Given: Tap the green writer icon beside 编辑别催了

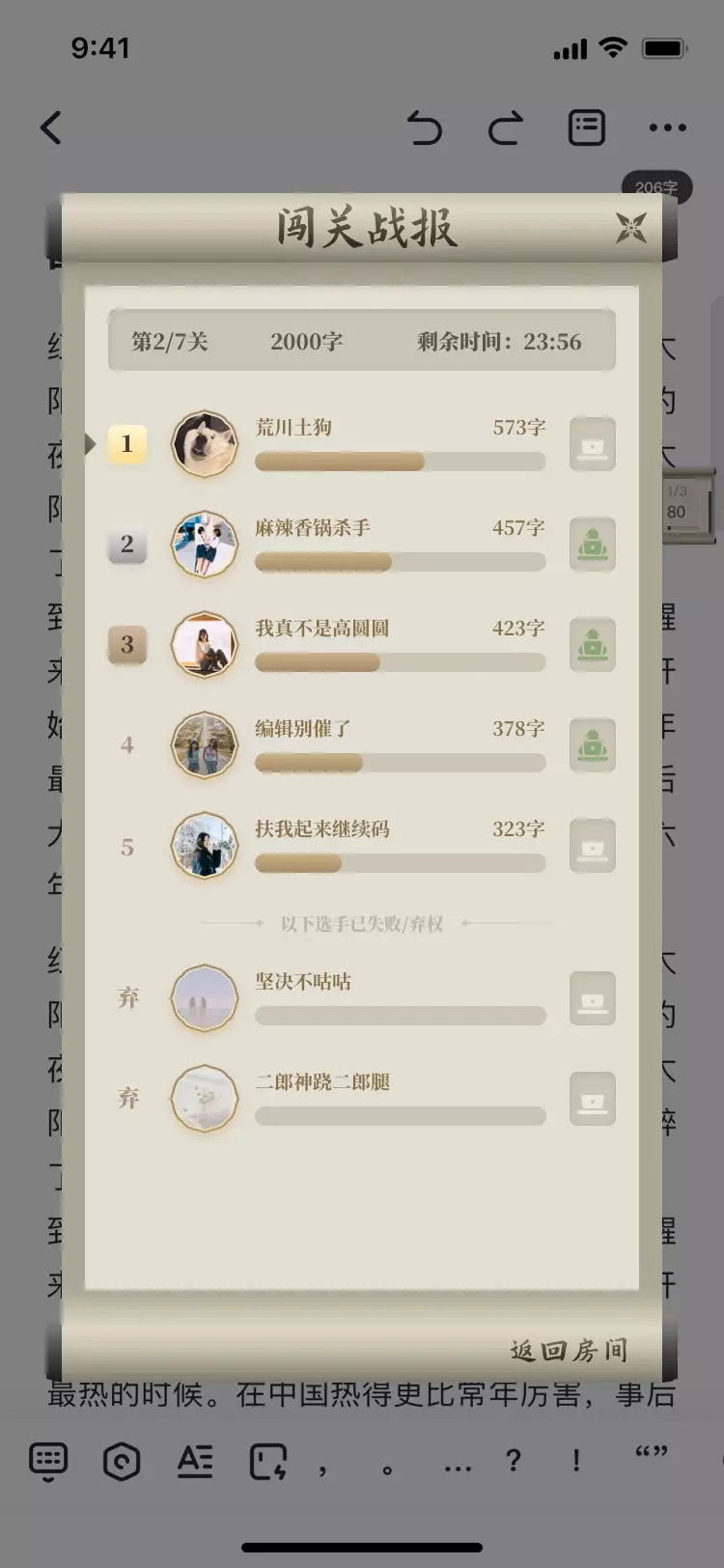Looking at the screenshot, I should pos(592,745).
